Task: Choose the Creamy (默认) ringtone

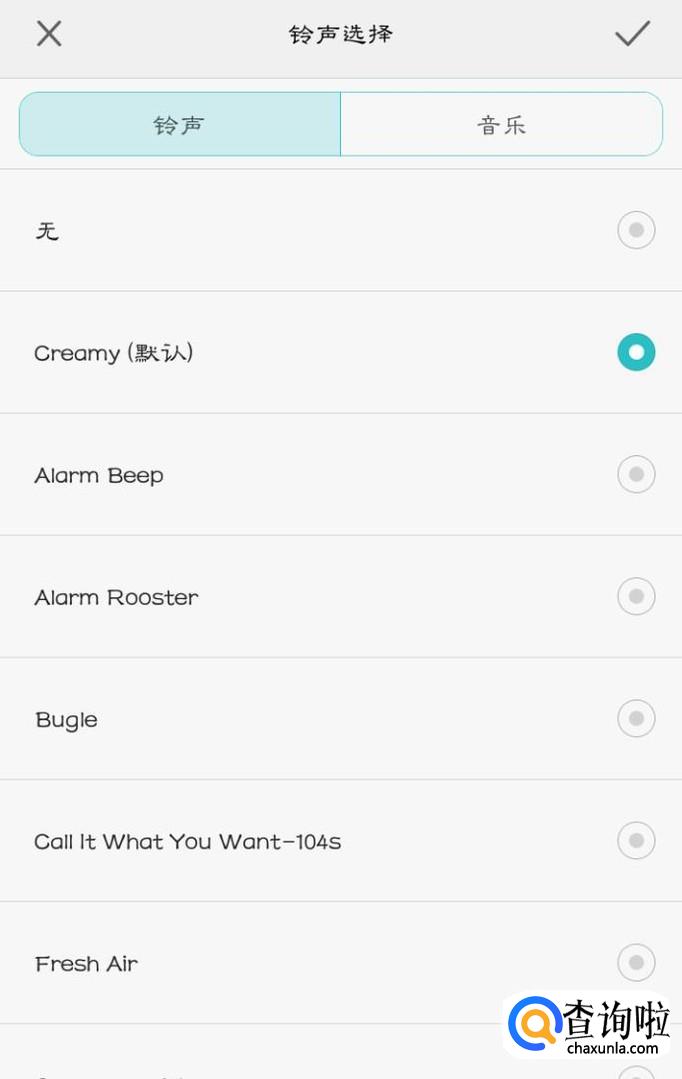Action: [x=635, y=353]
